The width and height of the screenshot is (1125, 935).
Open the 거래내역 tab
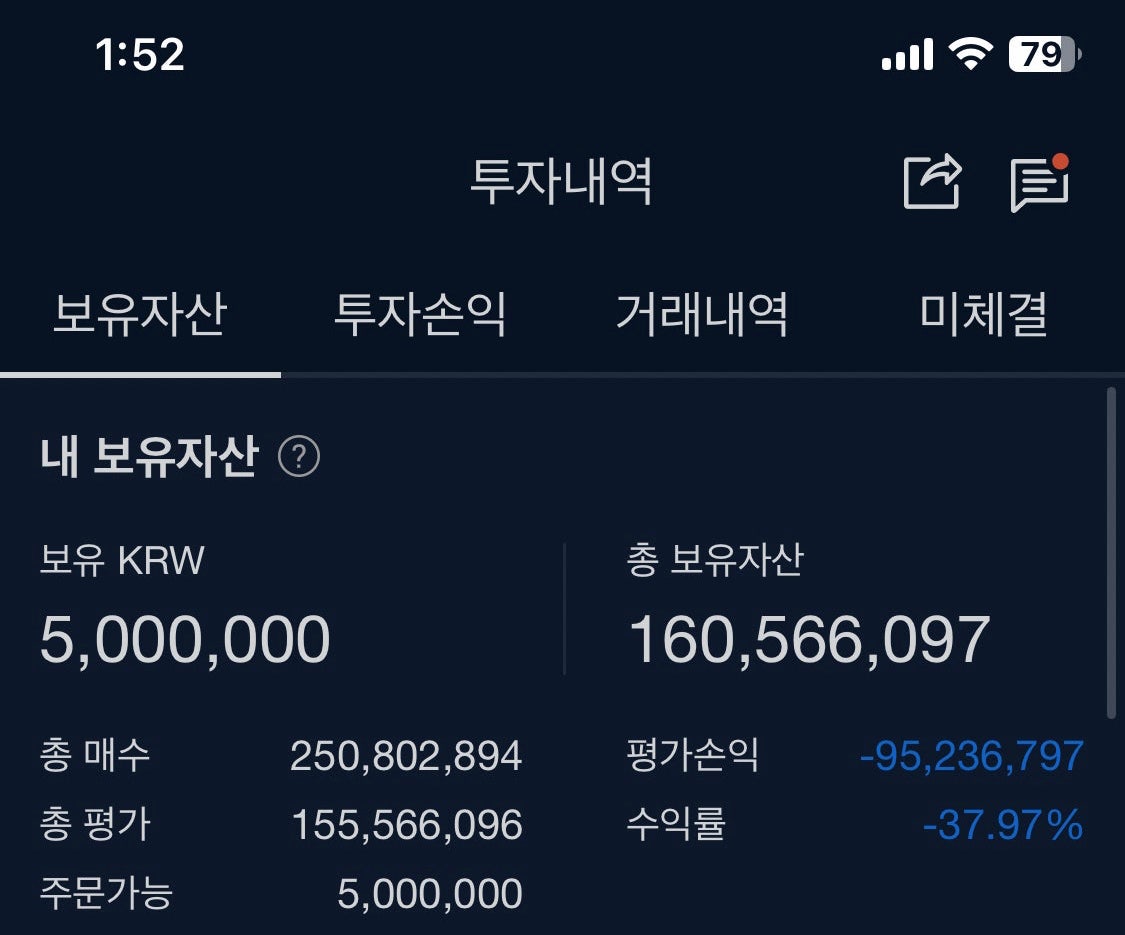(702, 315)
